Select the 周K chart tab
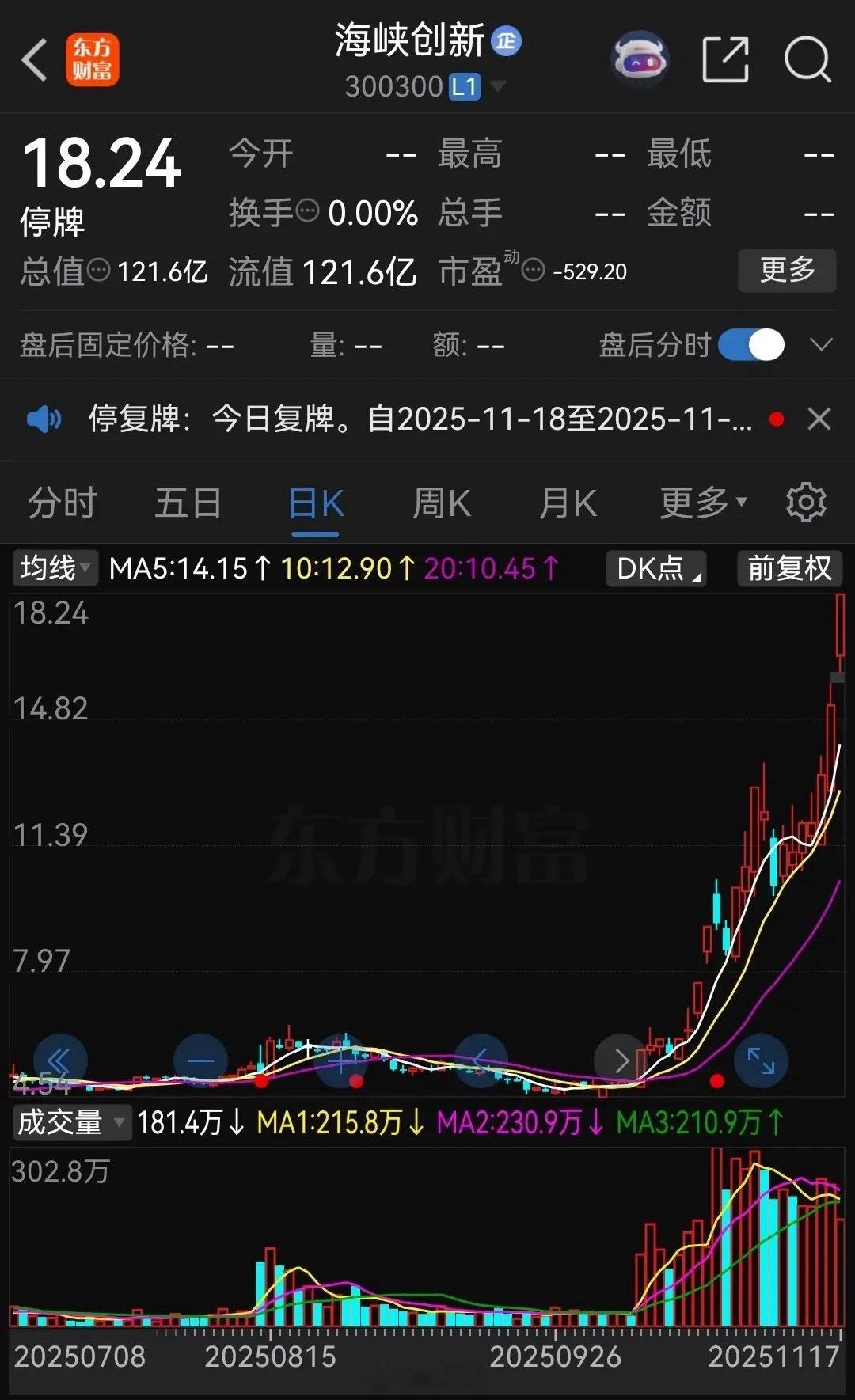Screen dimensions: 855x1400 click(442, 503)
